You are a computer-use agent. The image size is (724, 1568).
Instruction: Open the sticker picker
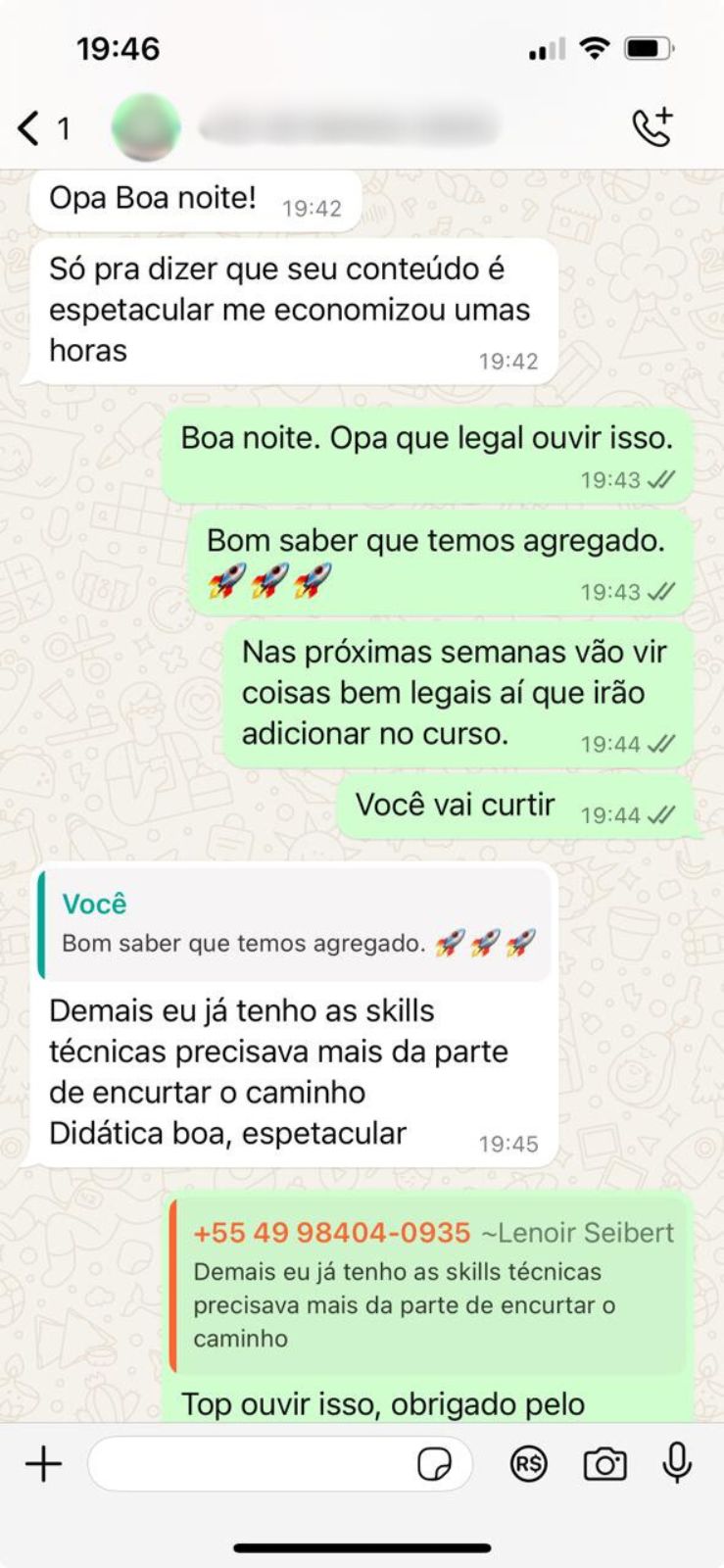[x=434, y=1465]
